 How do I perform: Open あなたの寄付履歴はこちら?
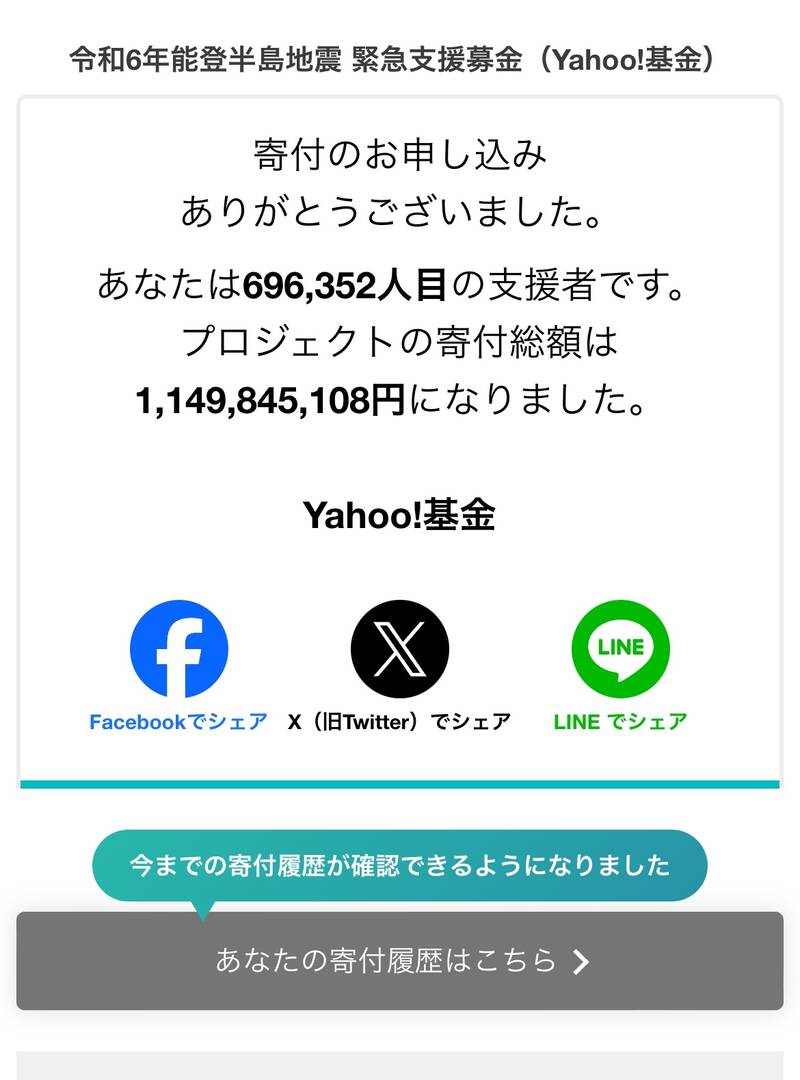pyautogui.click(x=400, y=961)
